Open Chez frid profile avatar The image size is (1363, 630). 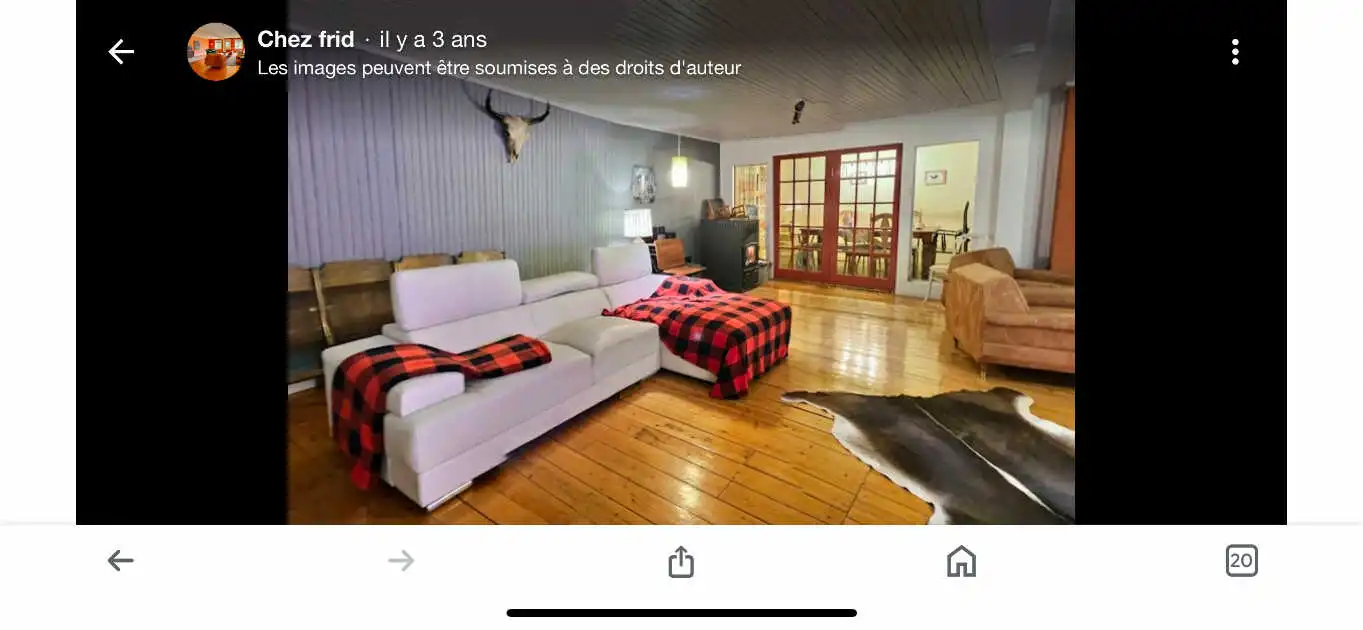215,52
